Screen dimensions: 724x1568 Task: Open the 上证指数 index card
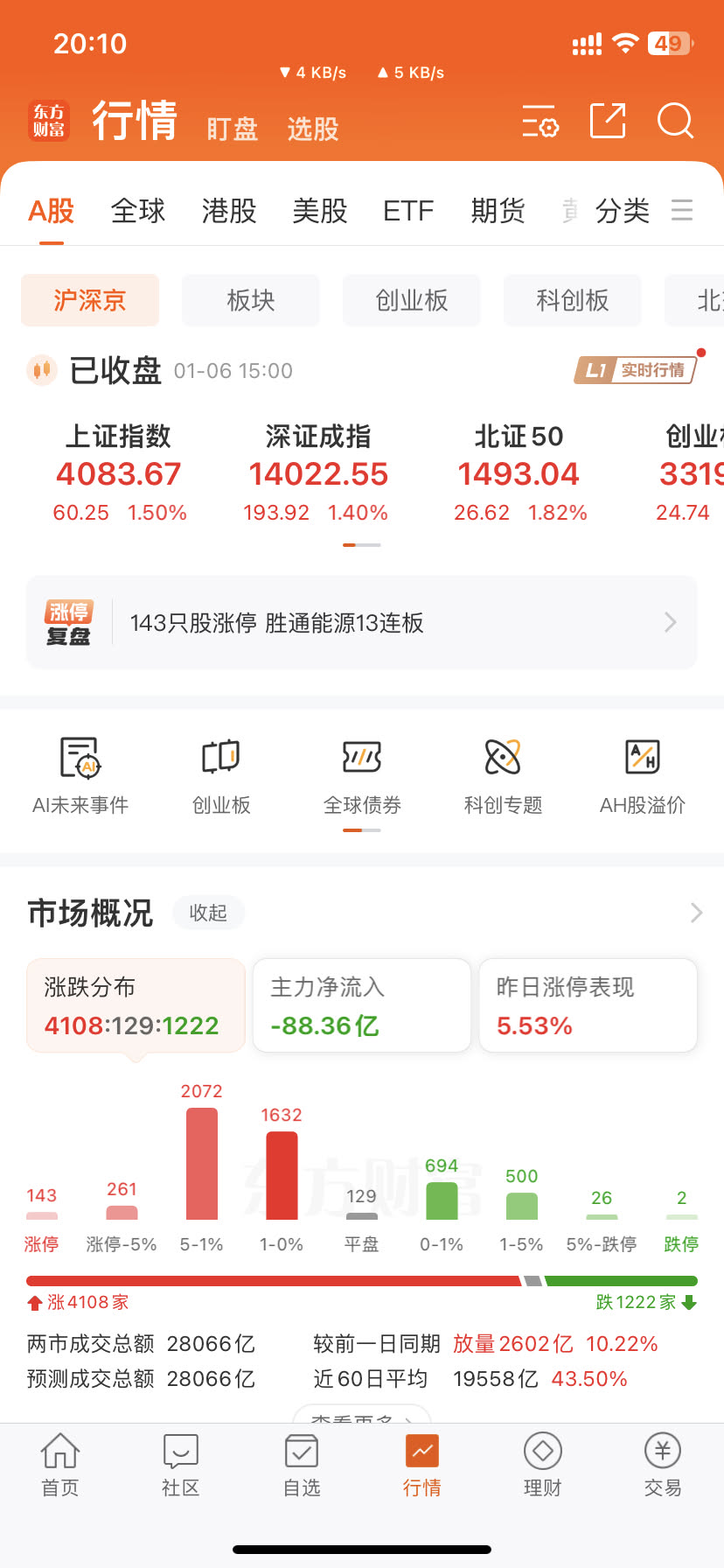(119, 473)
